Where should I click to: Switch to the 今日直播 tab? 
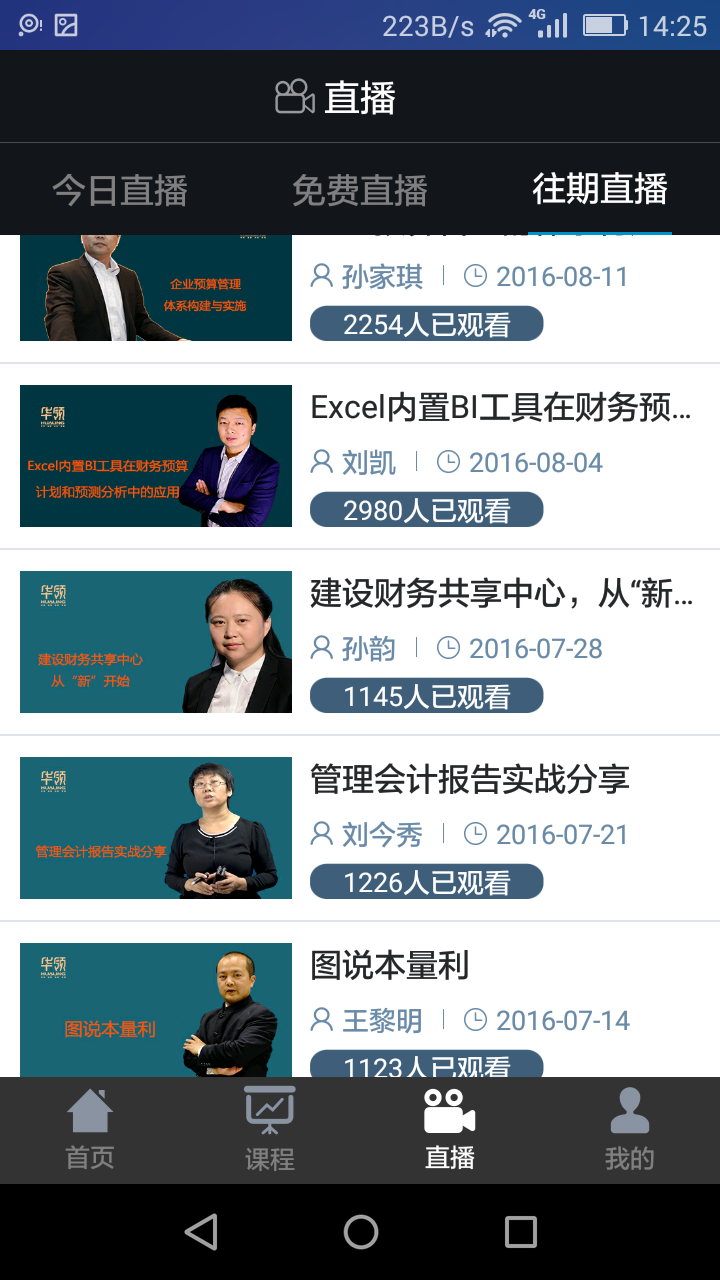(x=120, y=190)
